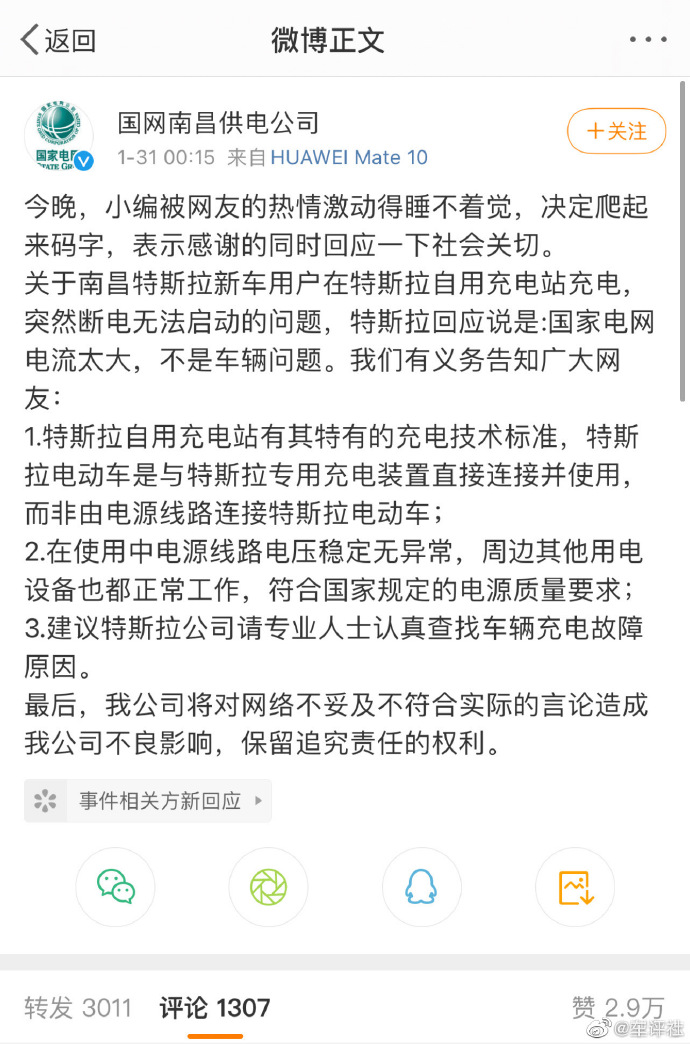Share post to WeChat Moments
Image resolution: width=690 pixels, height=1045 pixels.
pyautogui.click(x=268, y=887)
